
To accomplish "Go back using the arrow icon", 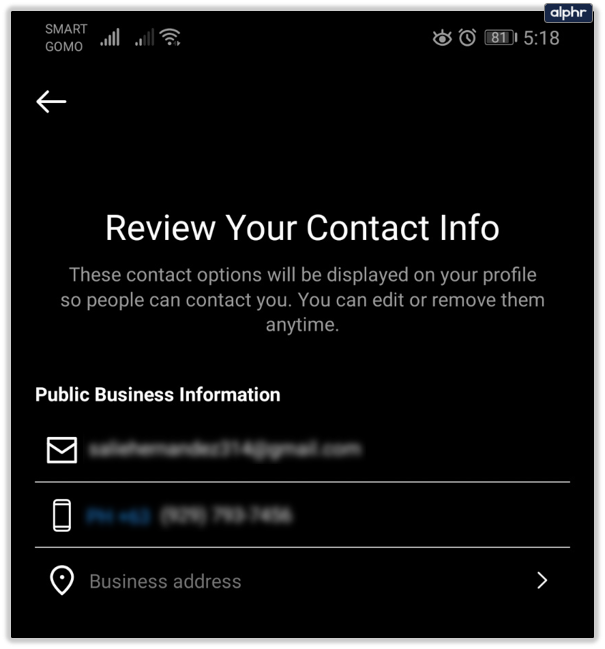I will [51, 101].
